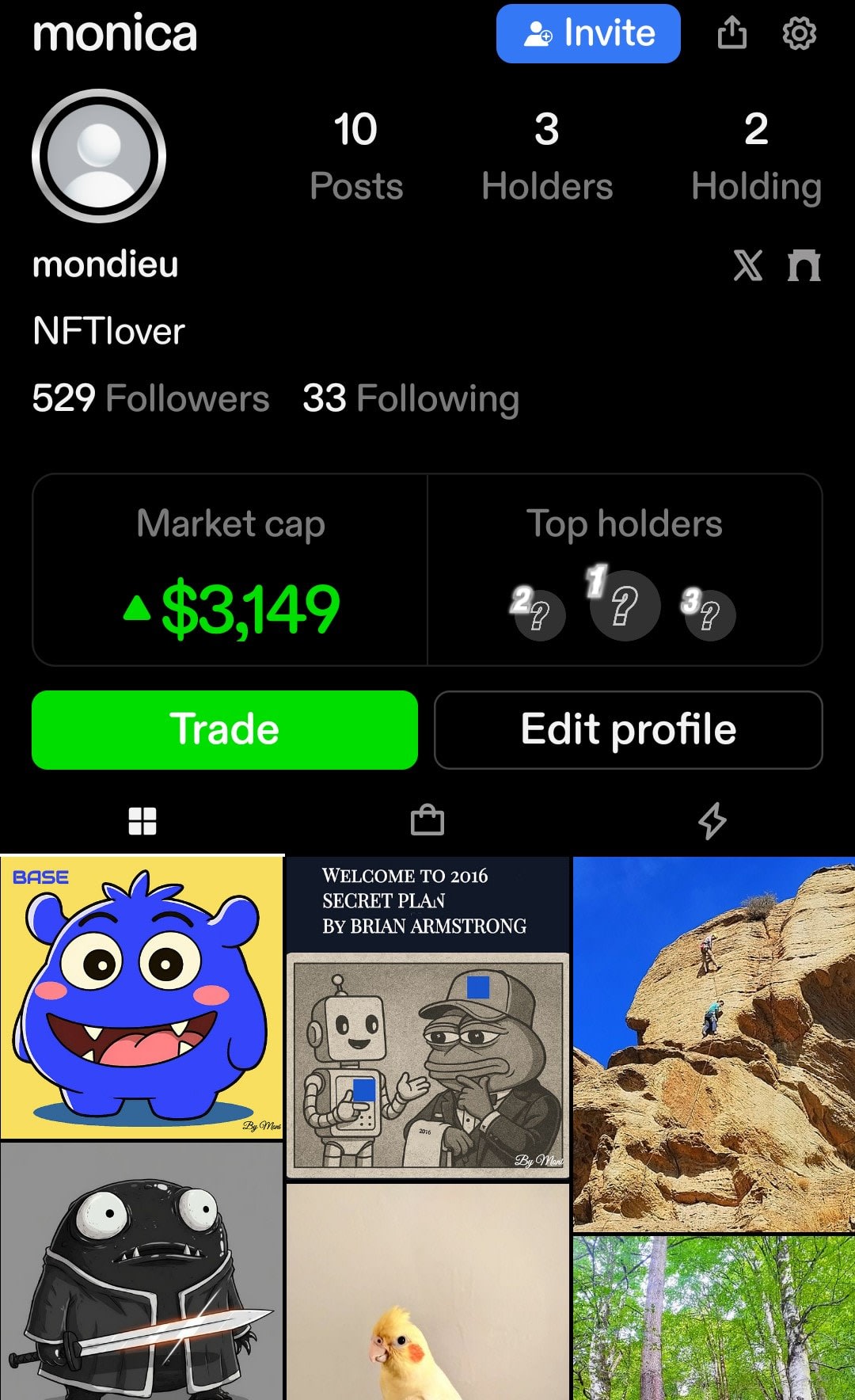Switch to the lightning bolt tab
Screen dimensions: 855x1400
click(x=712, y=820)
